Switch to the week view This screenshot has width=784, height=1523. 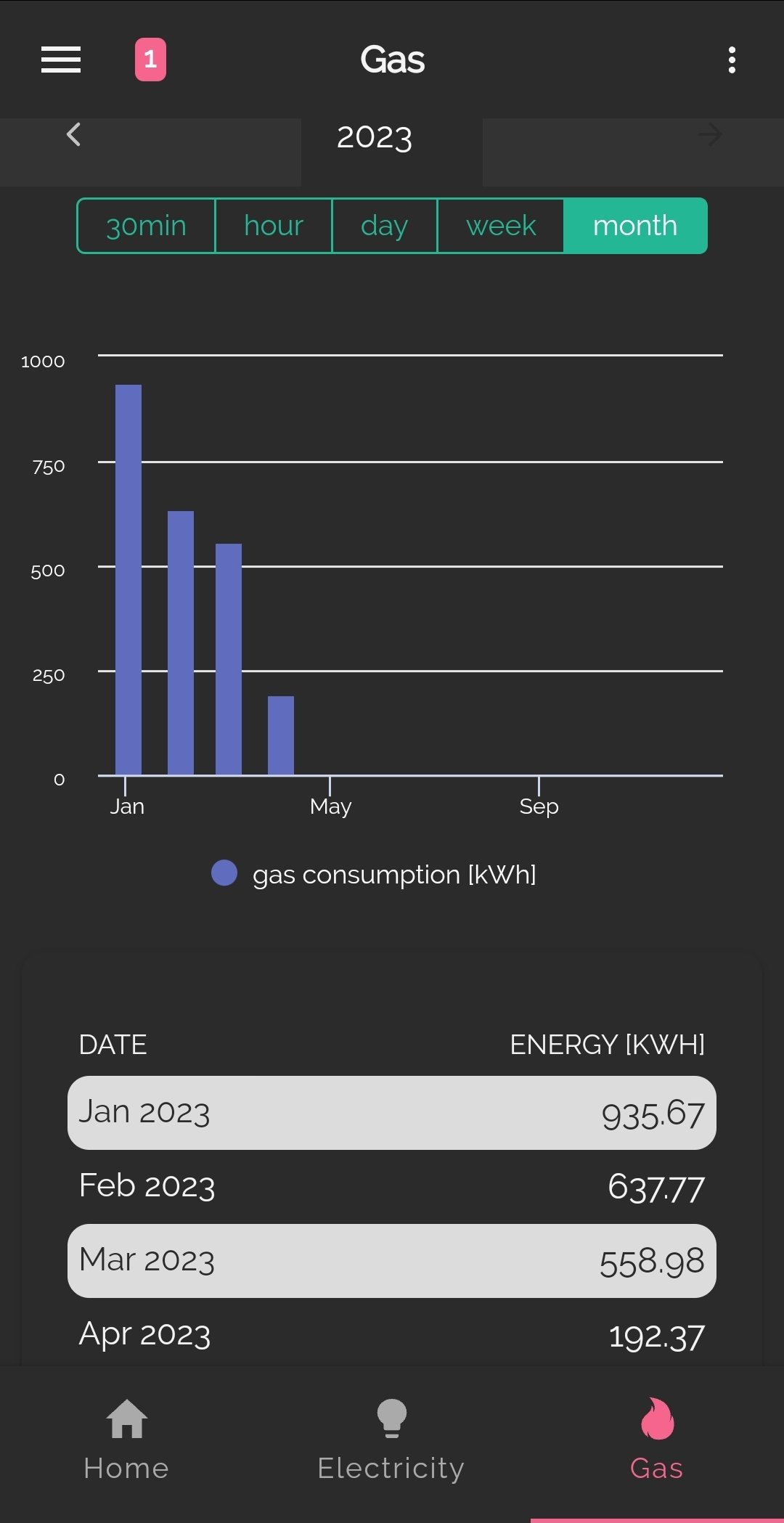click(x=501, y=226)
